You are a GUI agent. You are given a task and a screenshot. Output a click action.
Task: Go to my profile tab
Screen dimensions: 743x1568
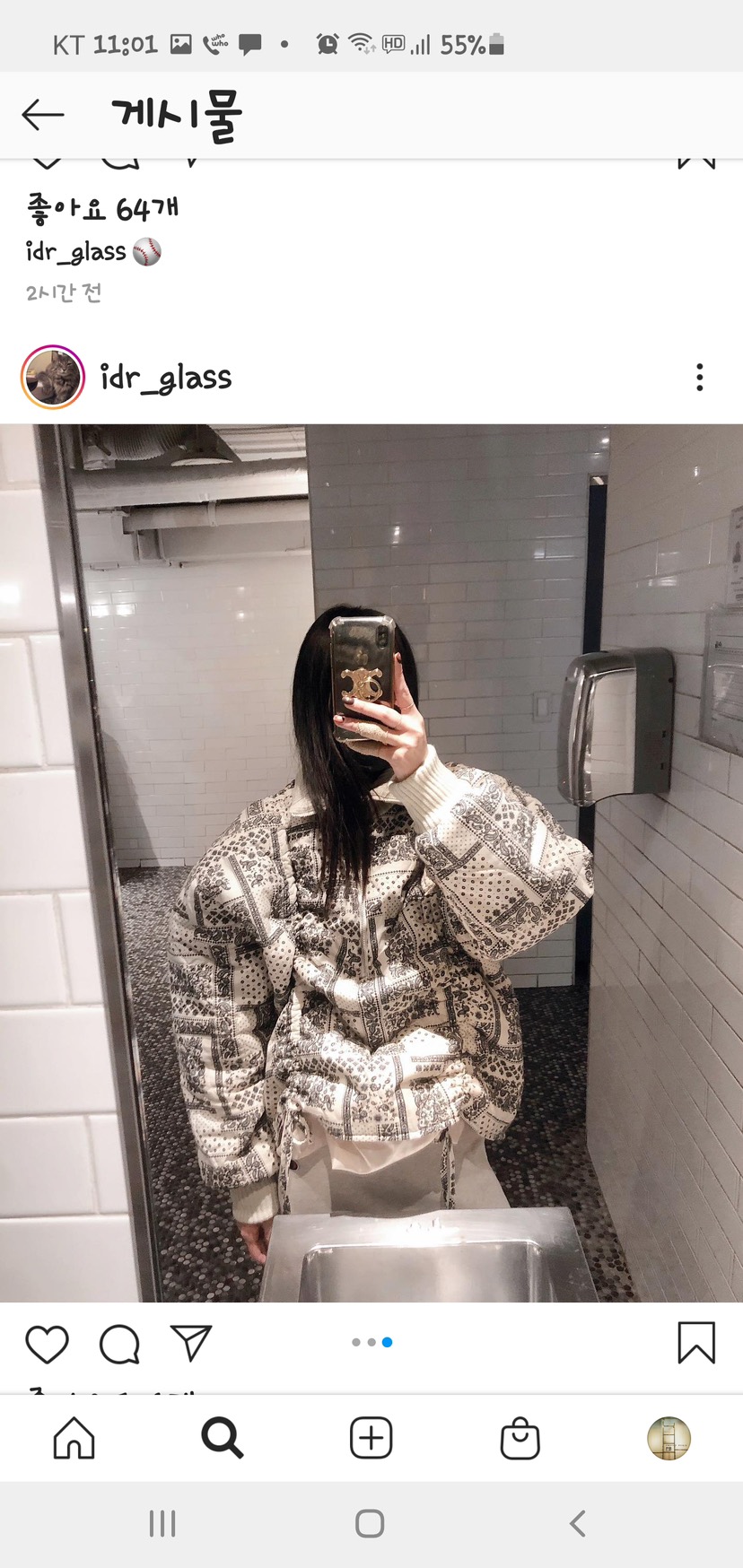[669, 1438]
